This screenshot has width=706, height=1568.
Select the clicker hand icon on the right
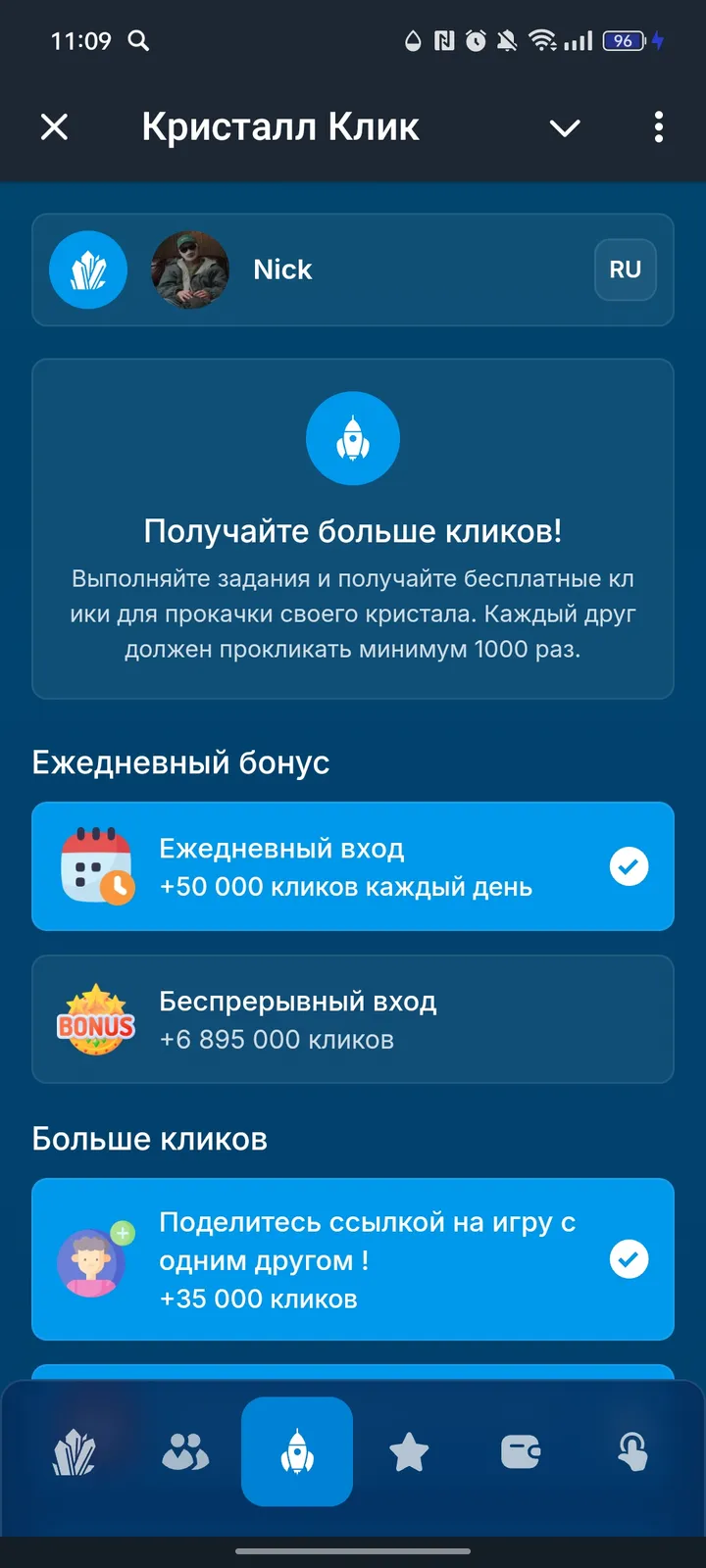click(632, 1452)
